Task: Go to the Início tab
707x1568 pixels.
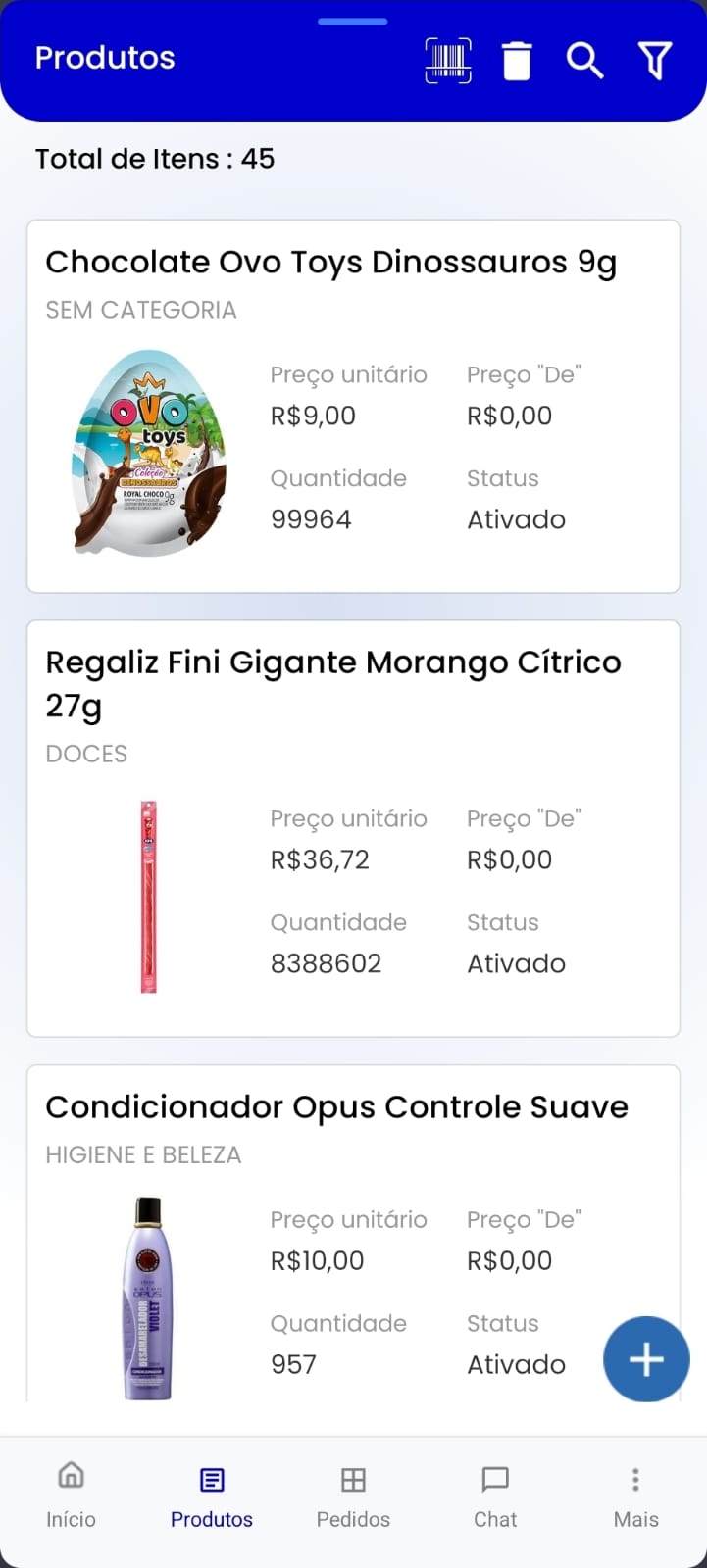Action: 71,1495
